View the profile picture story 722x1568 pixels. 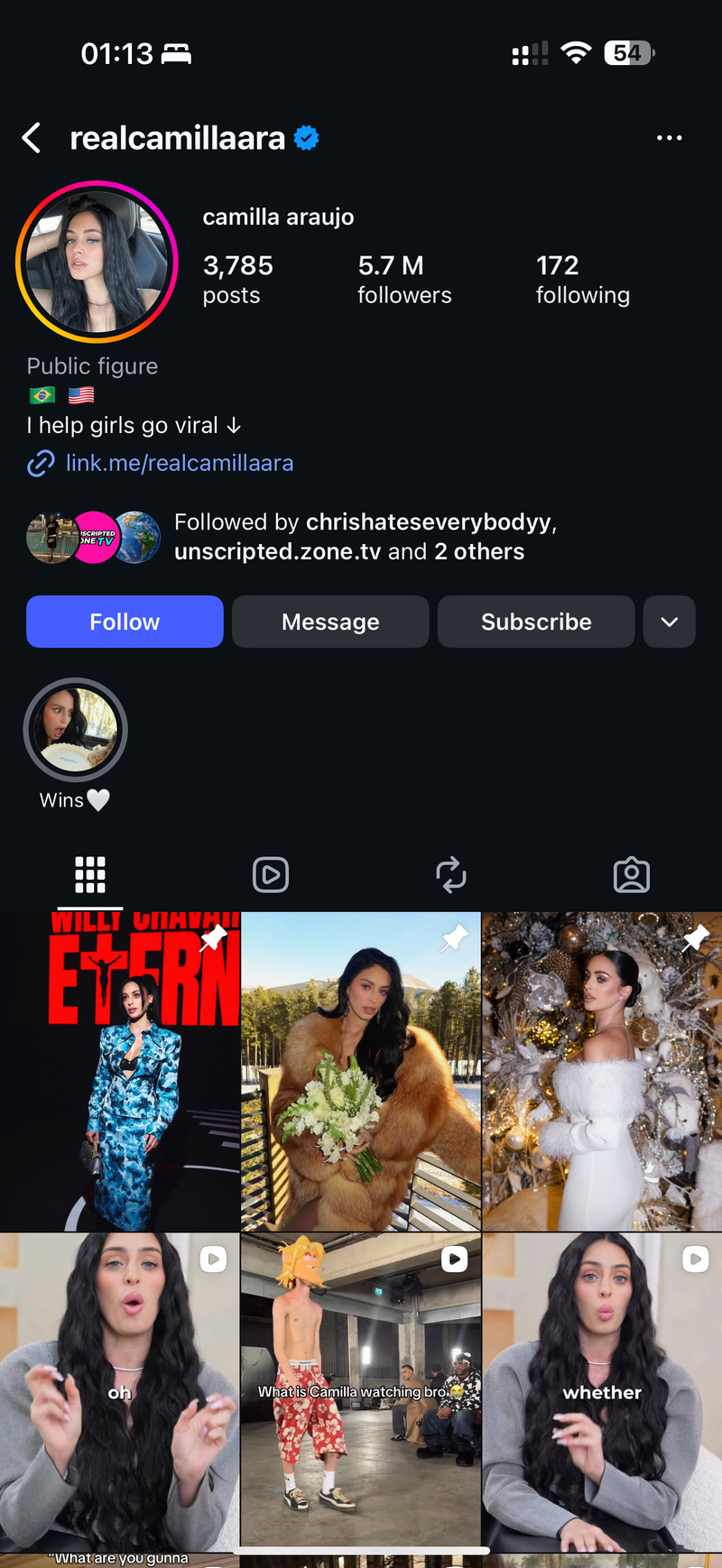tap(97, 262)
